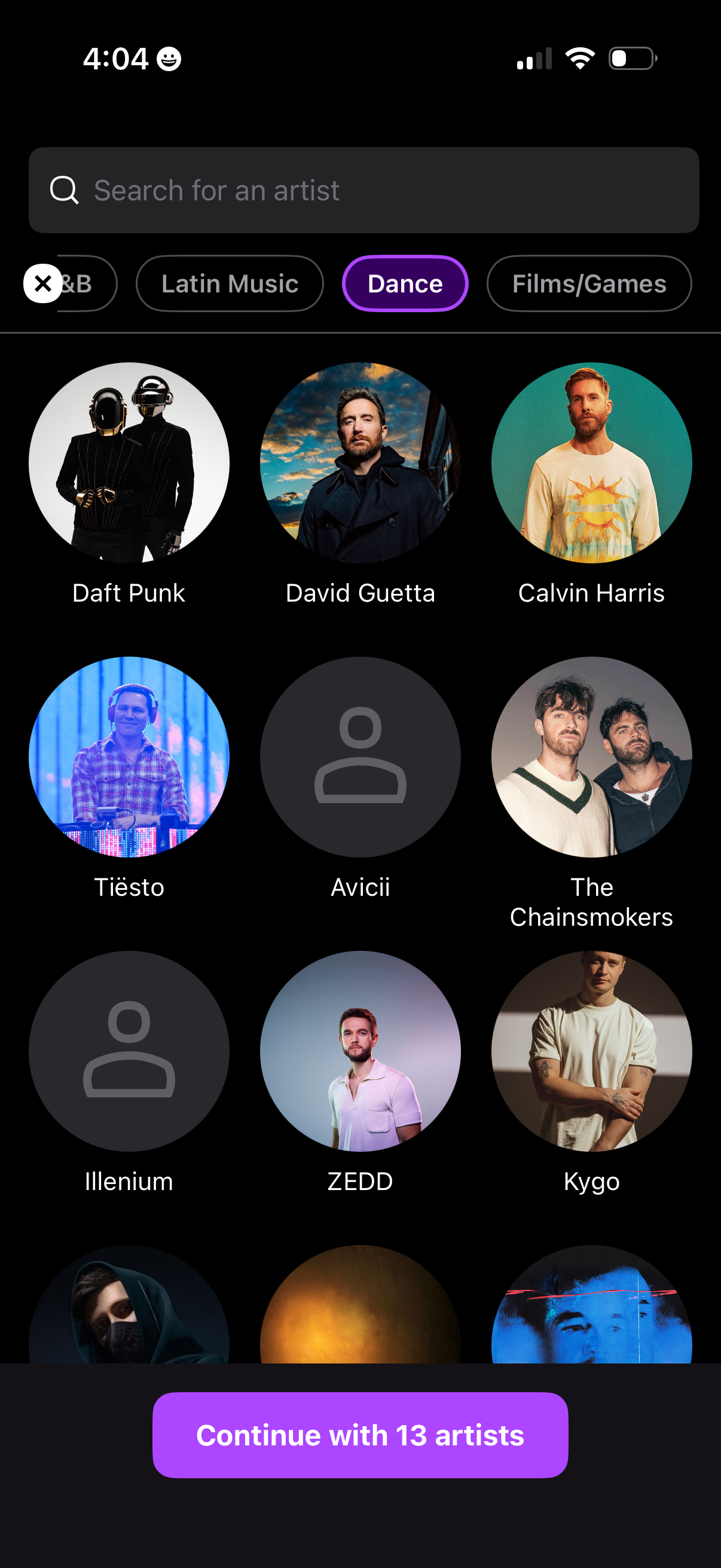
Task: Switch to the Latin Music genre
Action: click(x=230, y=283)
